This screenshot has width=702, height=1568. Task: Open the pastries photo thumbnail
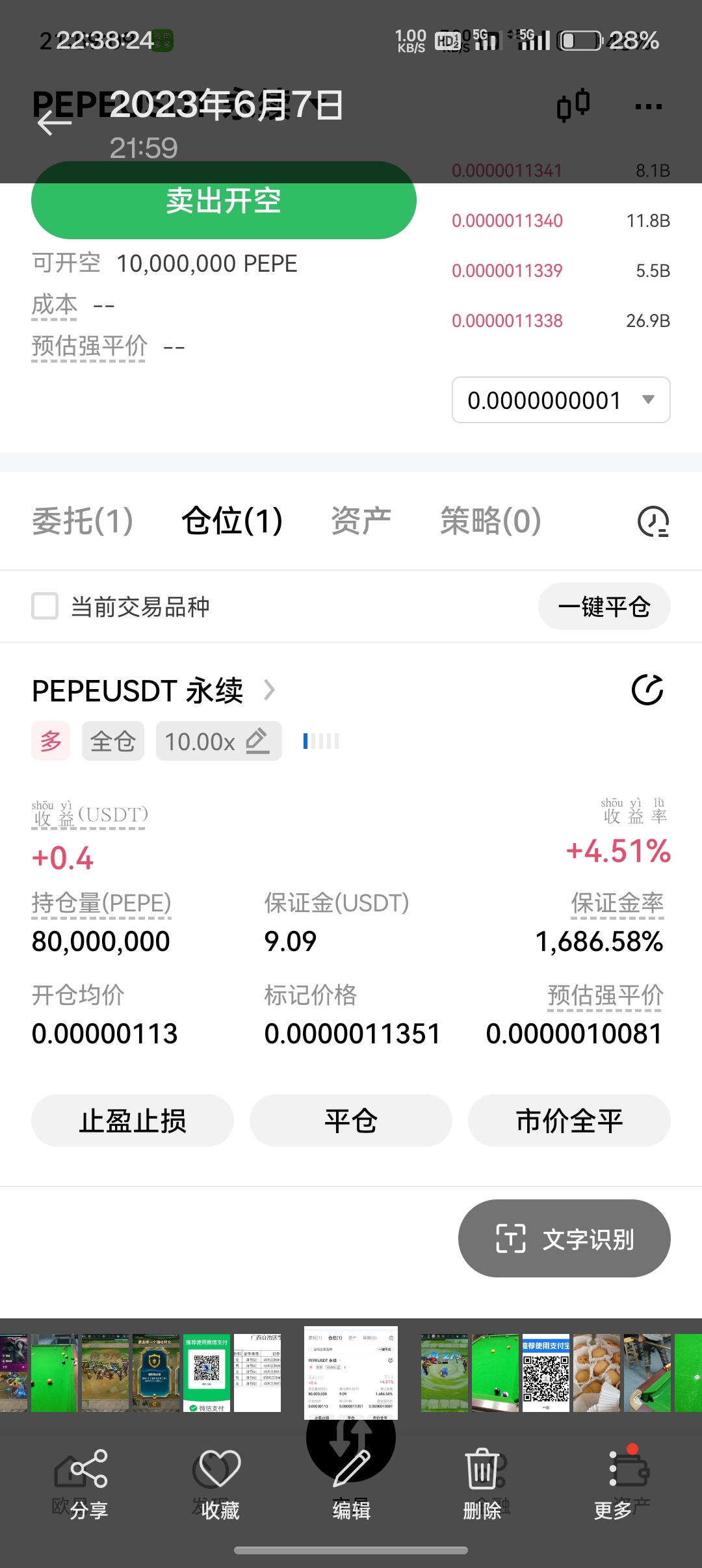tap(597, 1373)
